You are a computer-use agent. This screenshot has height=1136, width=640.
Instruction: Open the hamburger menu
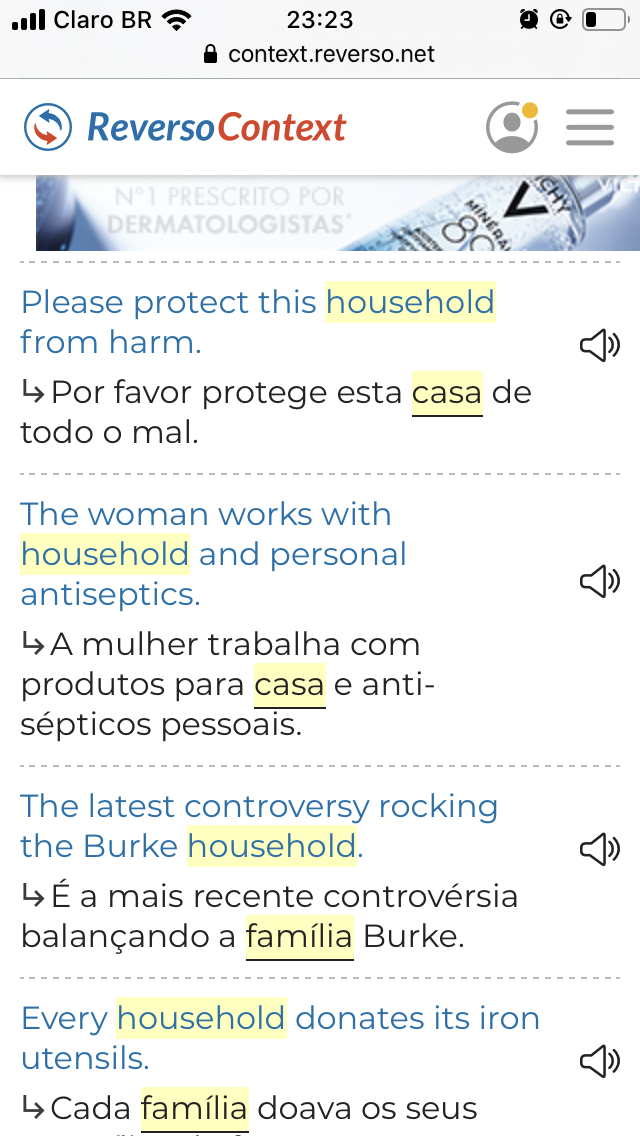pyautogui.click(x=590, y=127)
